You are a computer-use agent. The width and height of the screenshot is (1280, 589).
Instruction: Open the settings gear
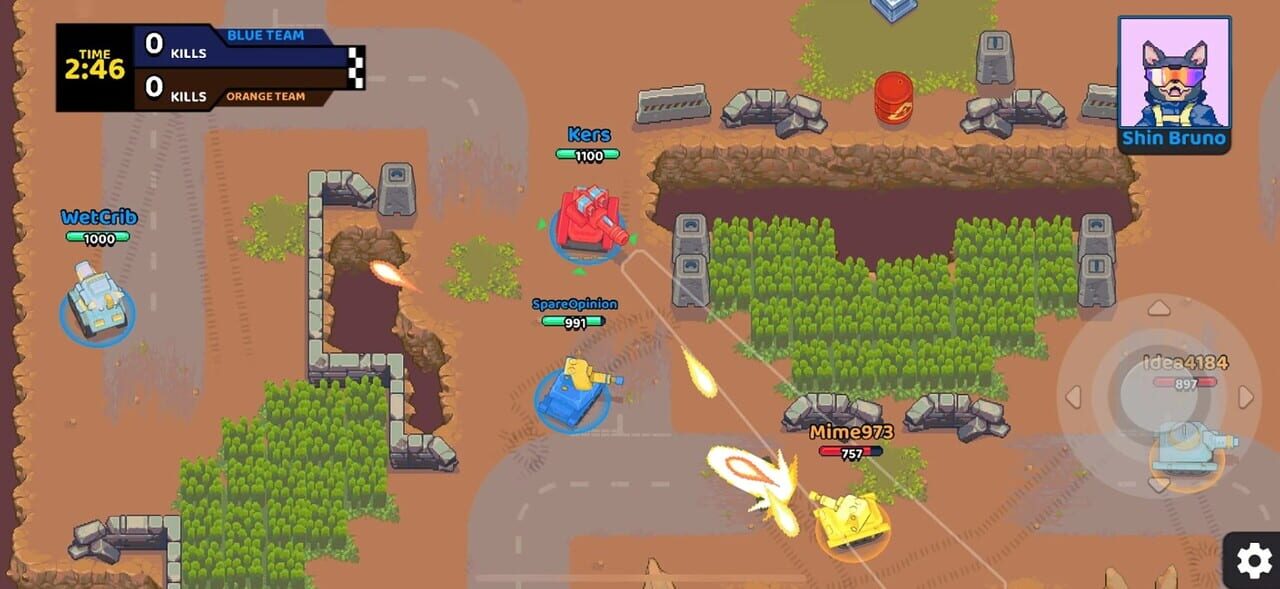(x=1254, y=561)
